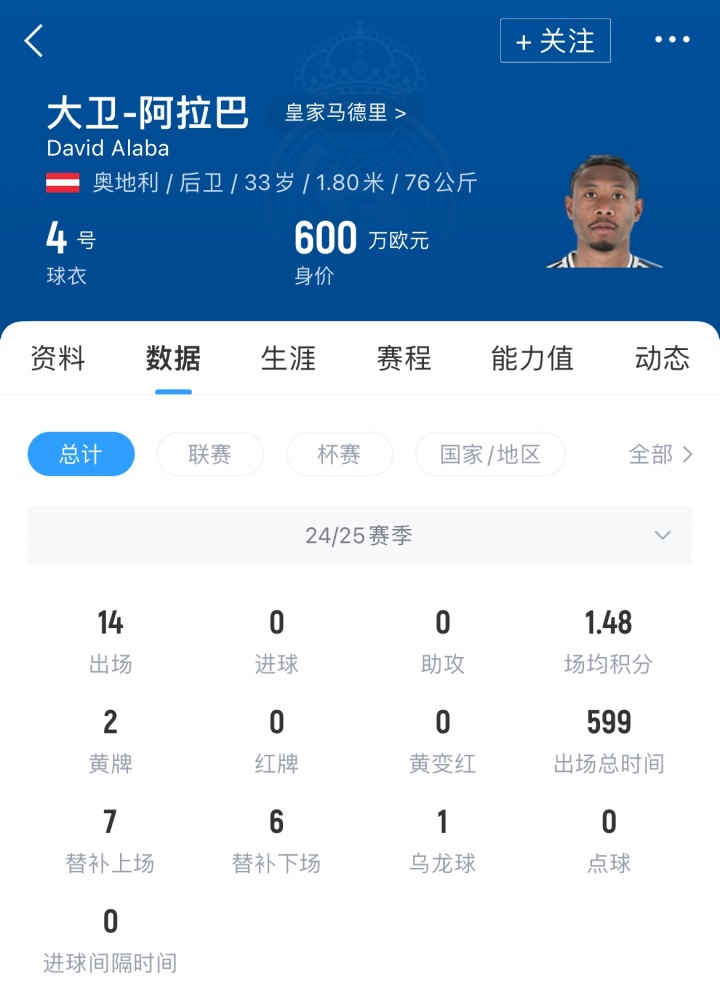Filter stats by 杯赛
Screen dimensions: 720x999
point(339,454)
